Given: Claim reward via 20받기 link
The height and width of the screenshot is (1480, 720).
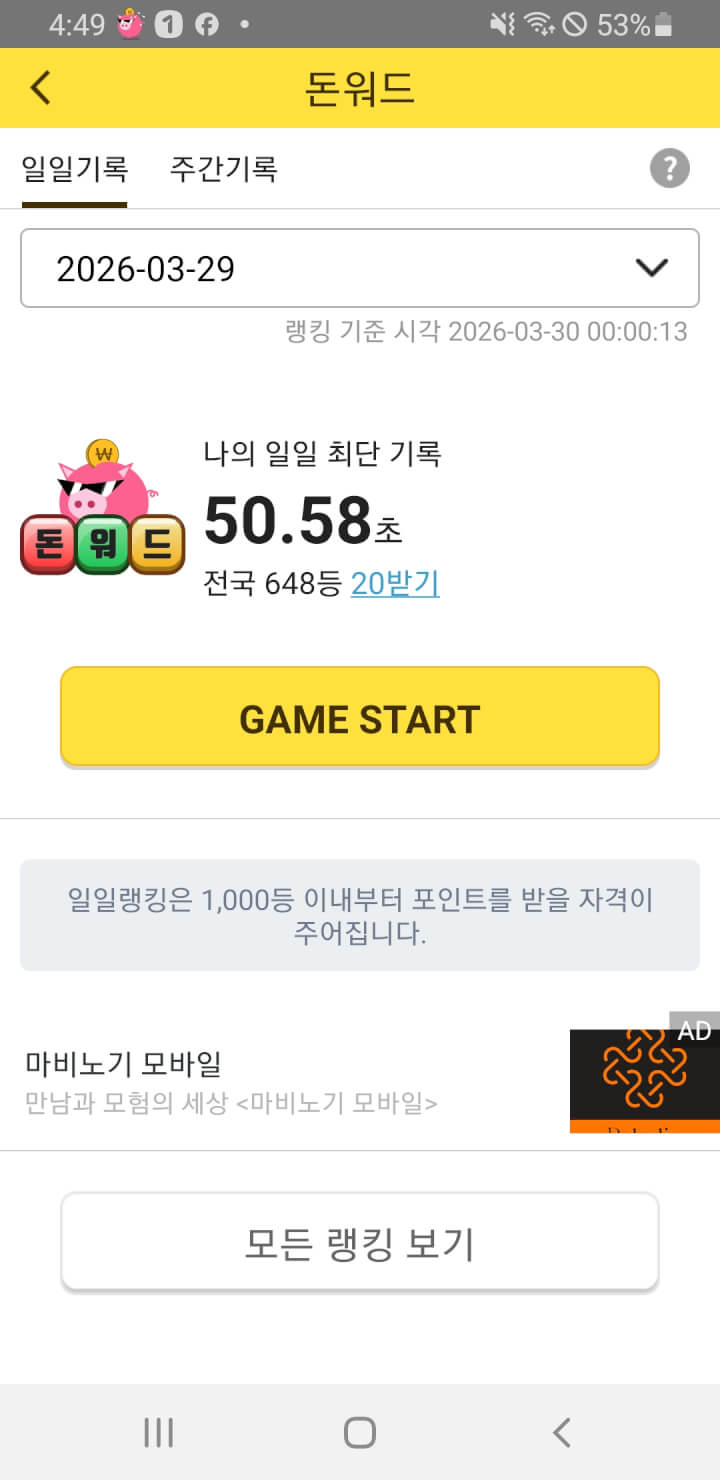Looking at the screenshot, I should 395,583.
